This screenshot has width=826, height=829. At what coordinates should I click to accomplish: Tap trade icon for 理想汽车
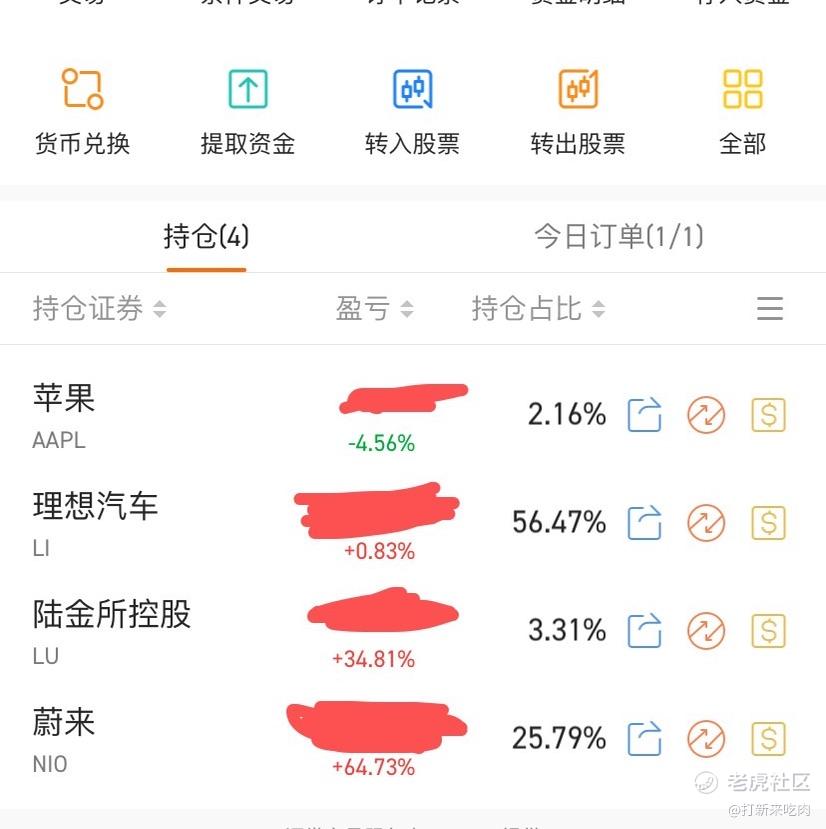(x=706, y=522)
